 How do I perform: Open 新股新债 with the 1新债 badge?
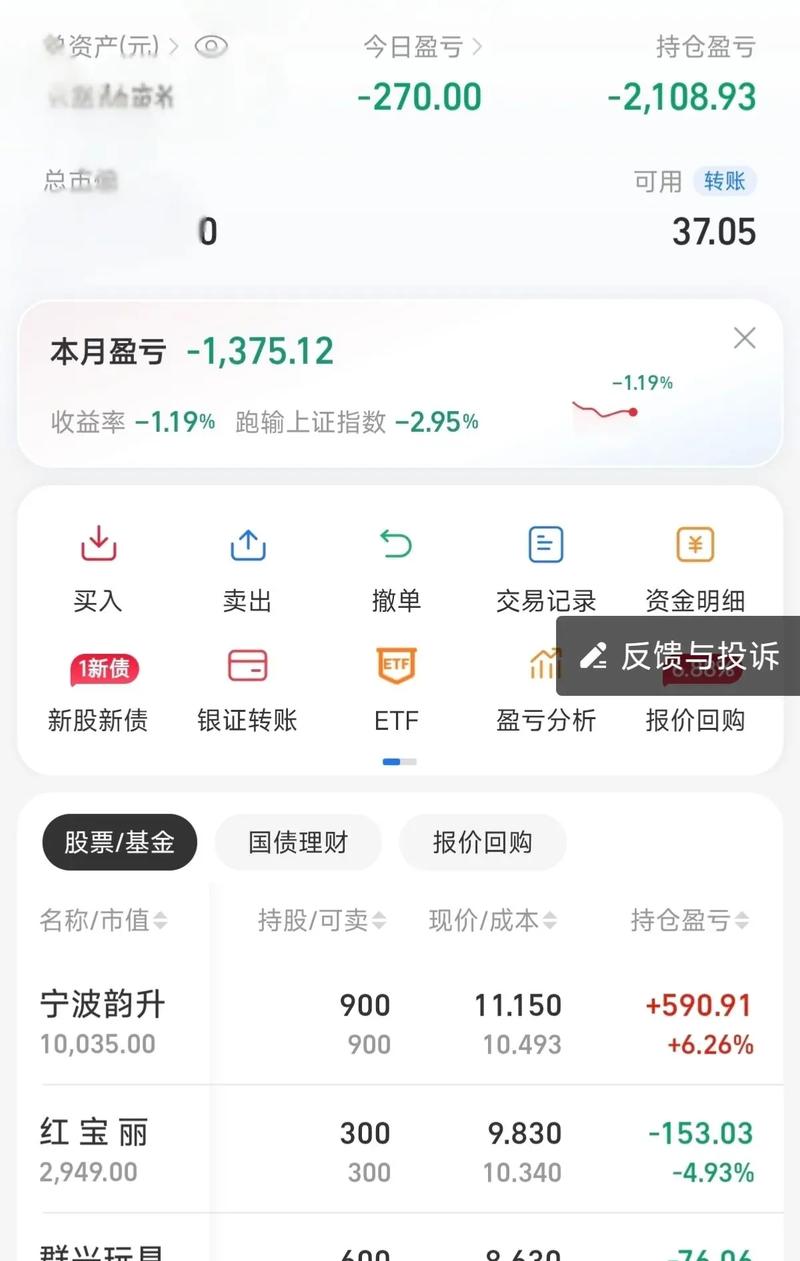pyautogui.click(x=97, y=686)
